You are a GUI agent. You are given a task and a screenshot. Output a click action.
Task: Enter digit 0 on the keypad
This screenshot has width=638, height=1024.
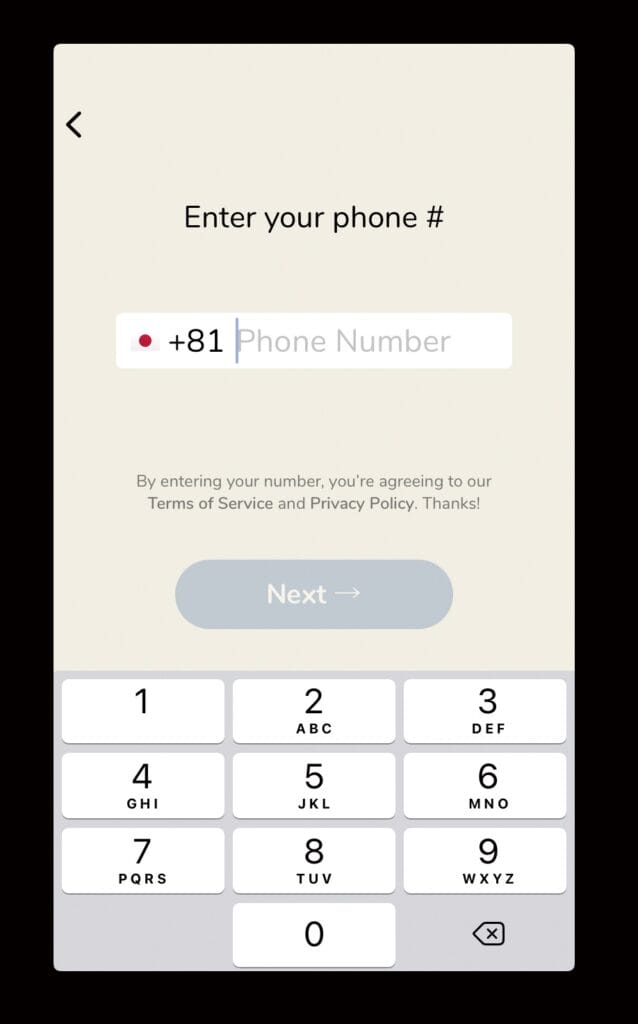pyautogui.click(x=314, y=934)
